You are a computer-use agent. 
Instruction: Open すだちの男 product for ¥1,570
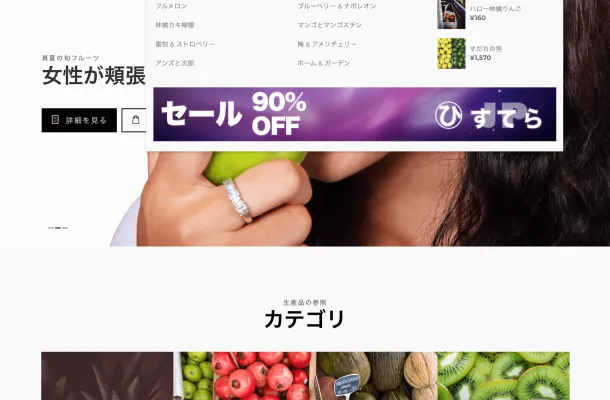(x=451, y=53)
